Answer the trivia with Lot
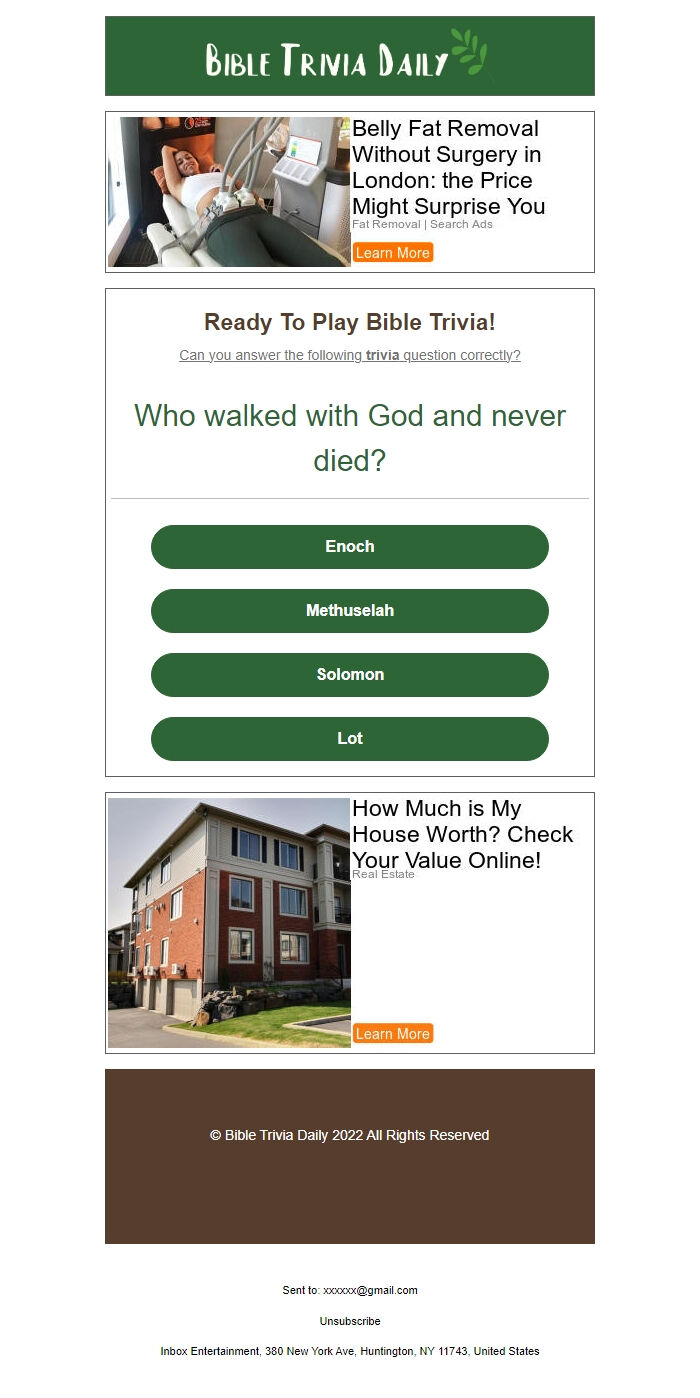This screenshot has height=1398, width=700. 350,739
